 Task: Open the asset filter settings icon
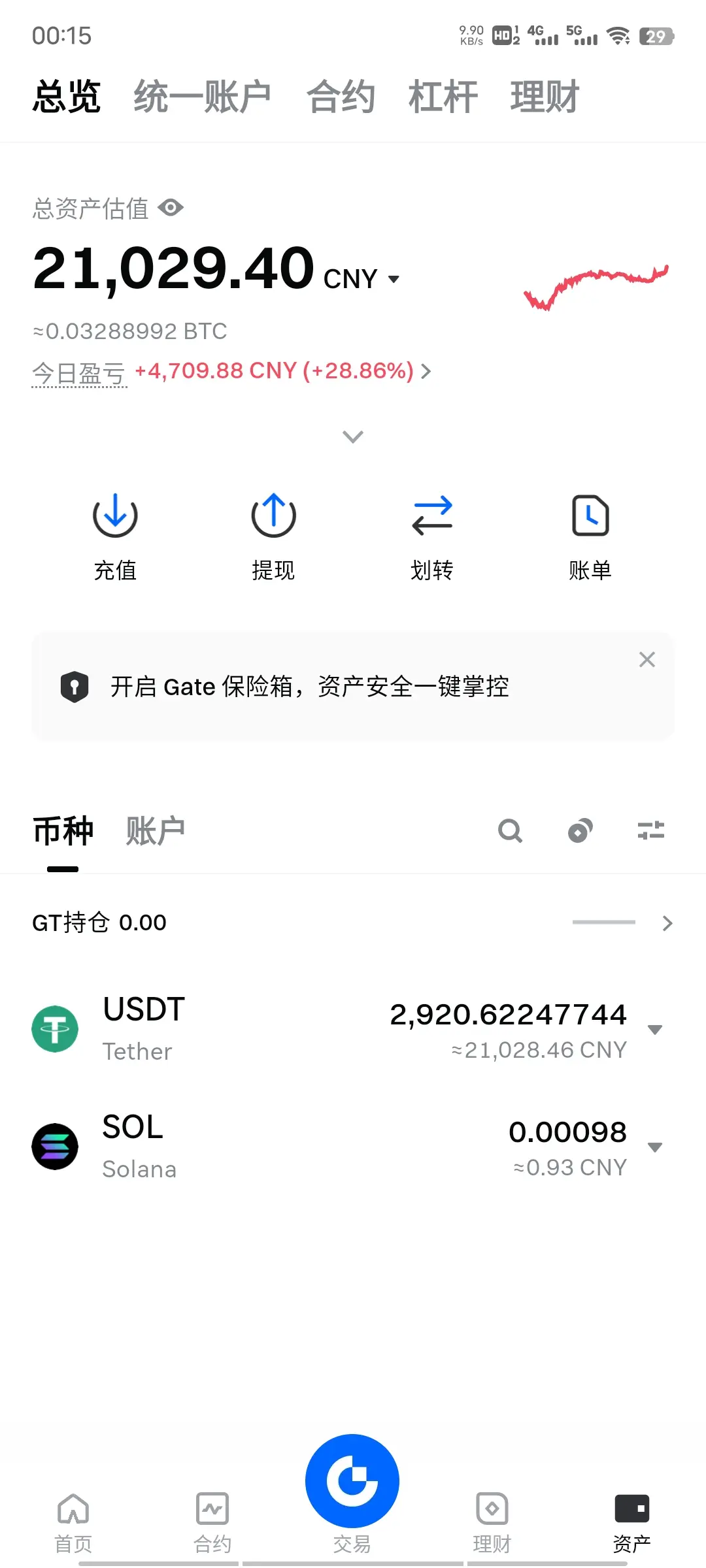click(651, 830)
